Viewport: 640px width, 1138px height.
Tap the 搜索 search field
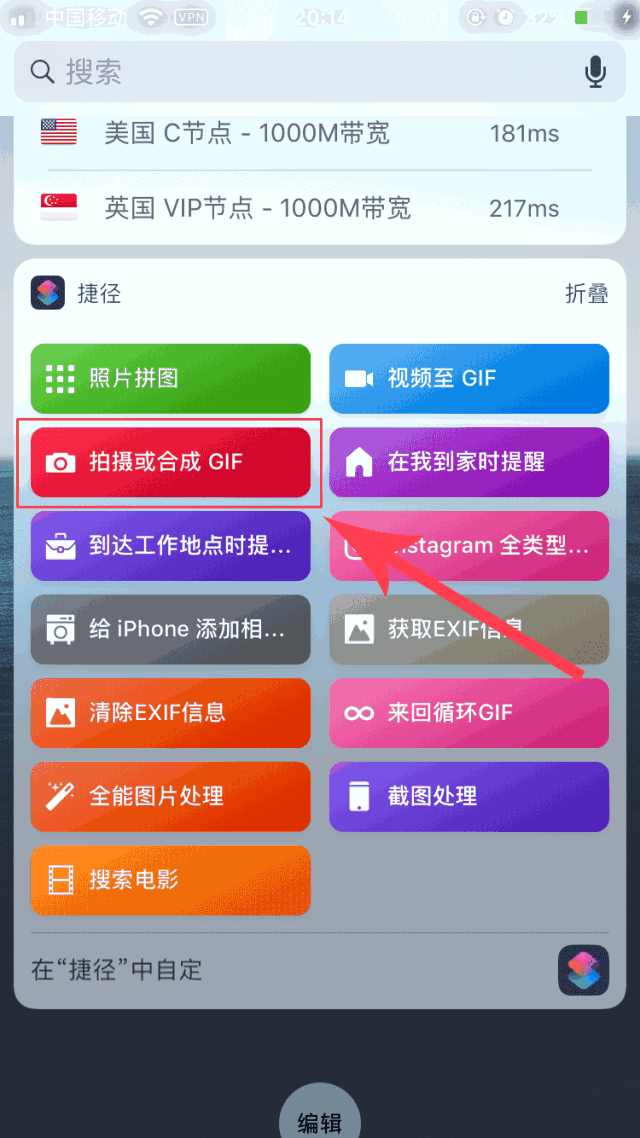[x=300, y=72]
